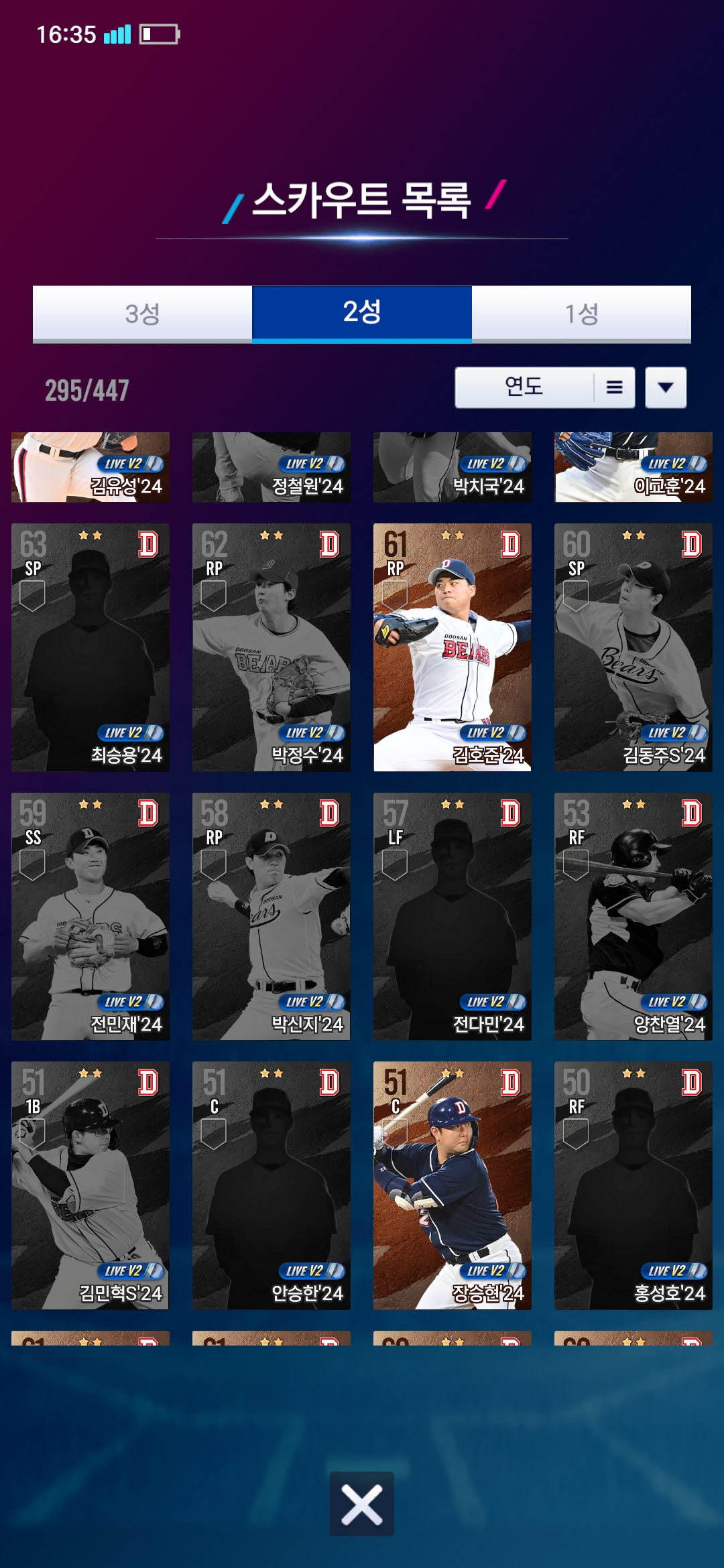Switch to the 3성 tab

[x=142, y=314]
